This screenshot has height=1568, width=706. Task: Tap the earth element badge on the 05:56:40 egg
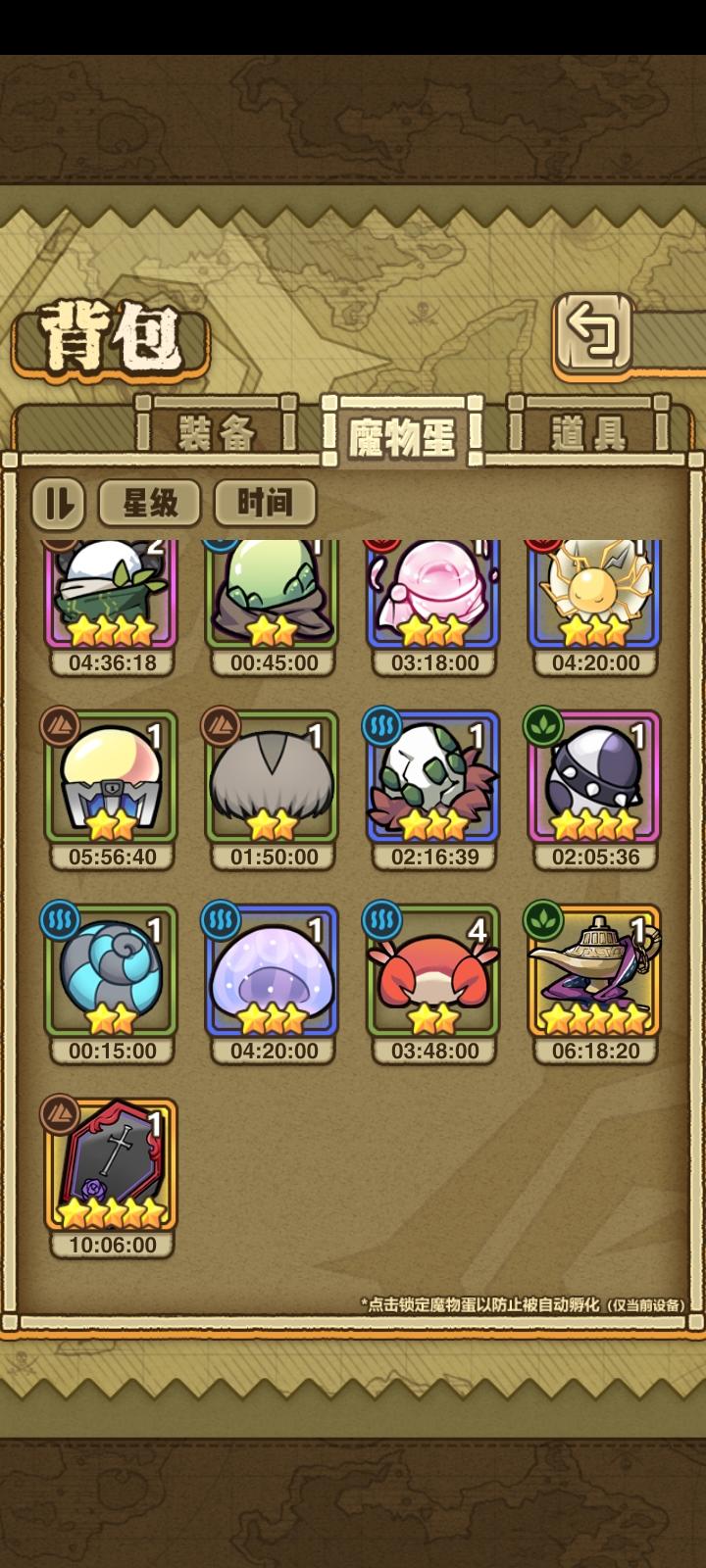tap(61, 726)
